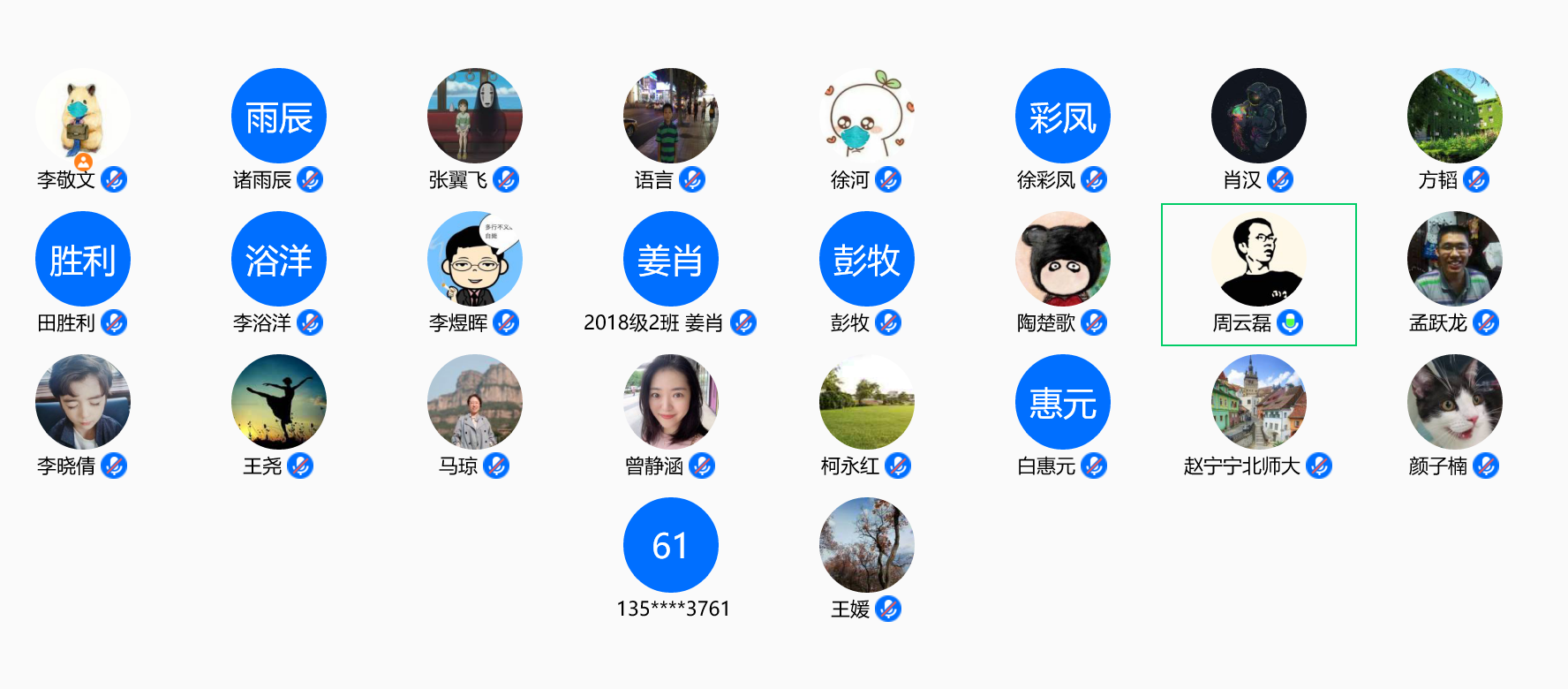Select the 2018级2班 姜肖 tile

tap(671, 260)
